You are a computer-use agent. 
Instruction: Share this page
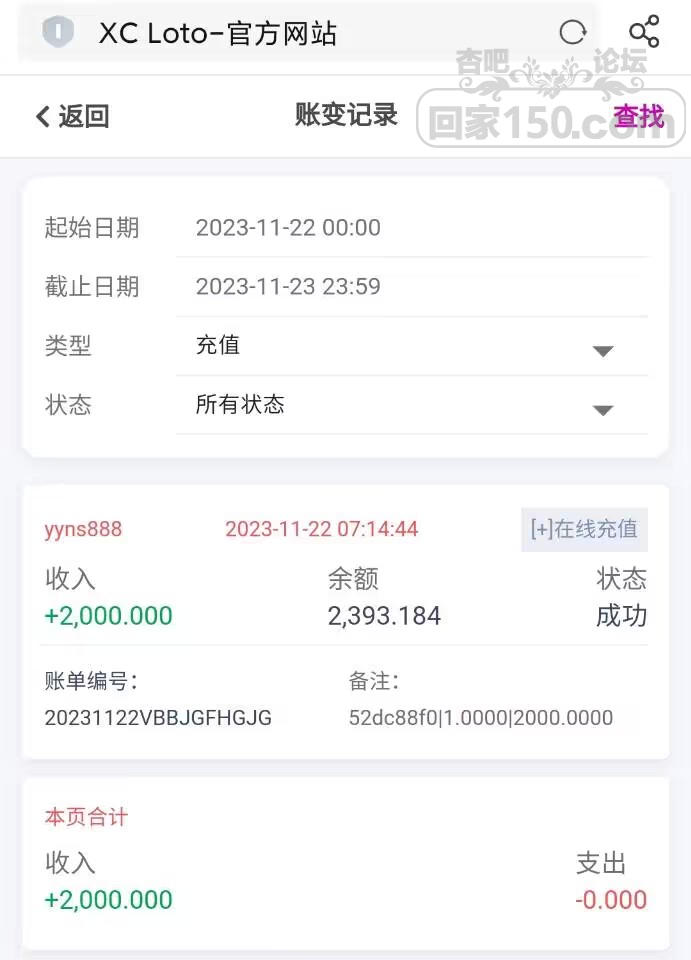point(644,33)
